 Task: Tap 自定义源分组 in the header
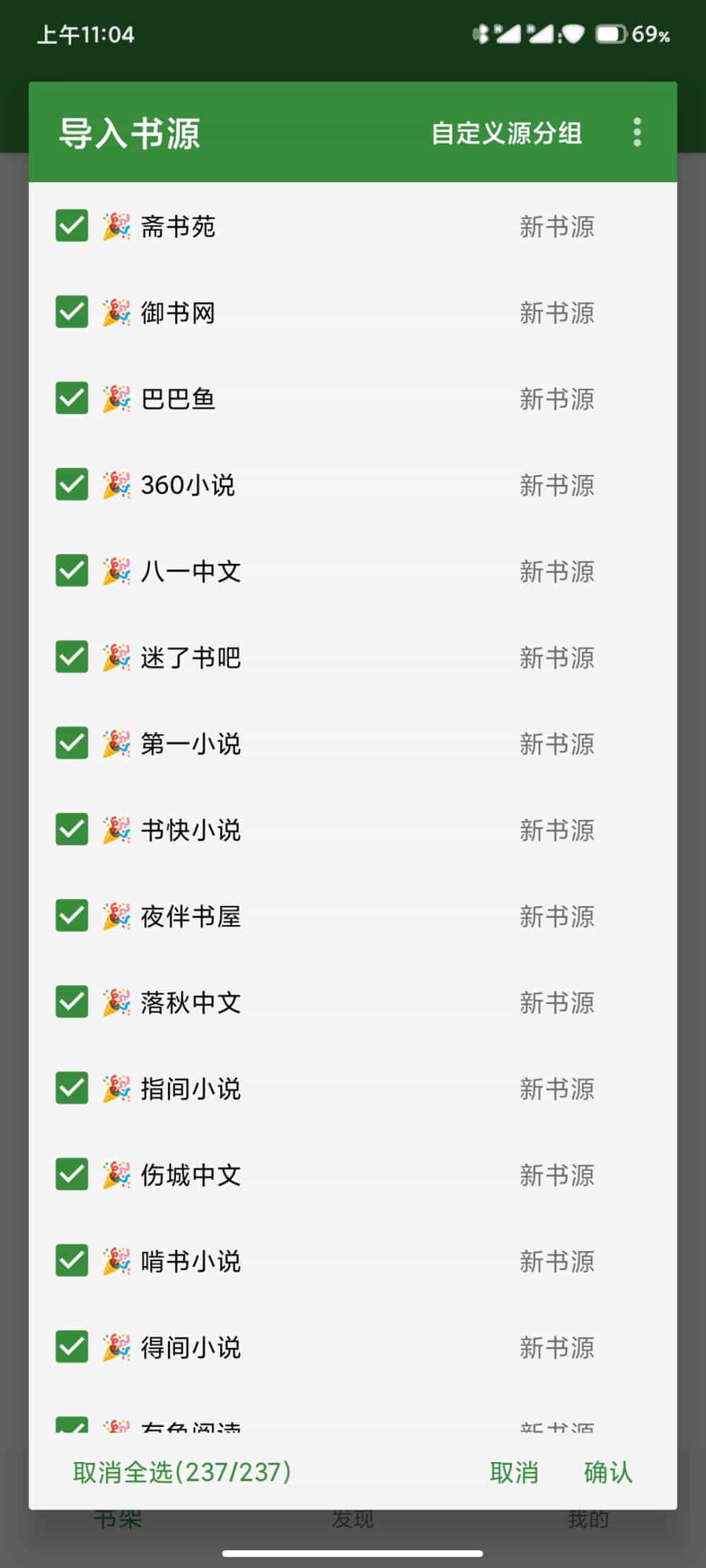[506, 133]
